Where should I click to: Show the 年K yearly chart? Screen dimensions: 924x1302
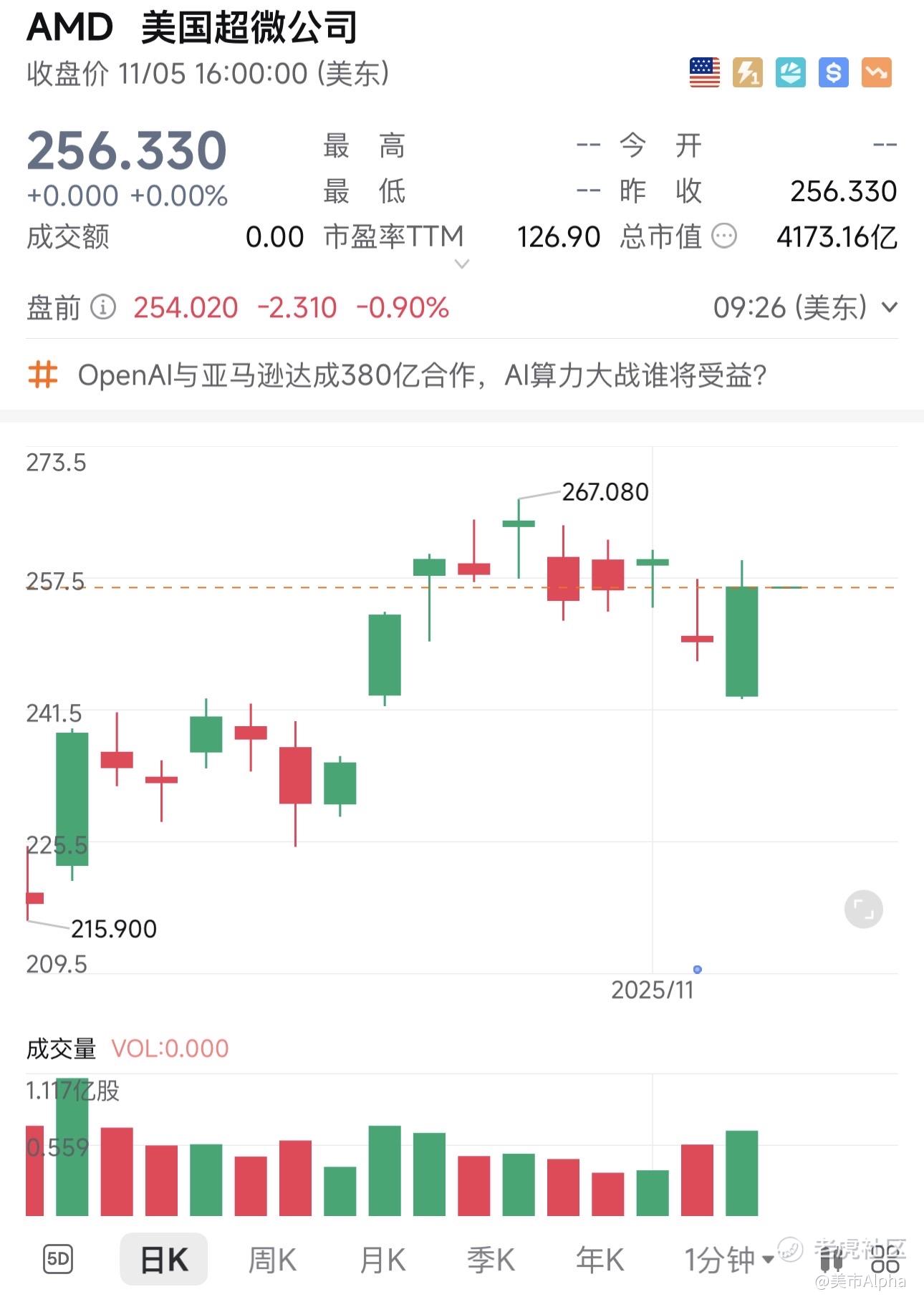600,1259
